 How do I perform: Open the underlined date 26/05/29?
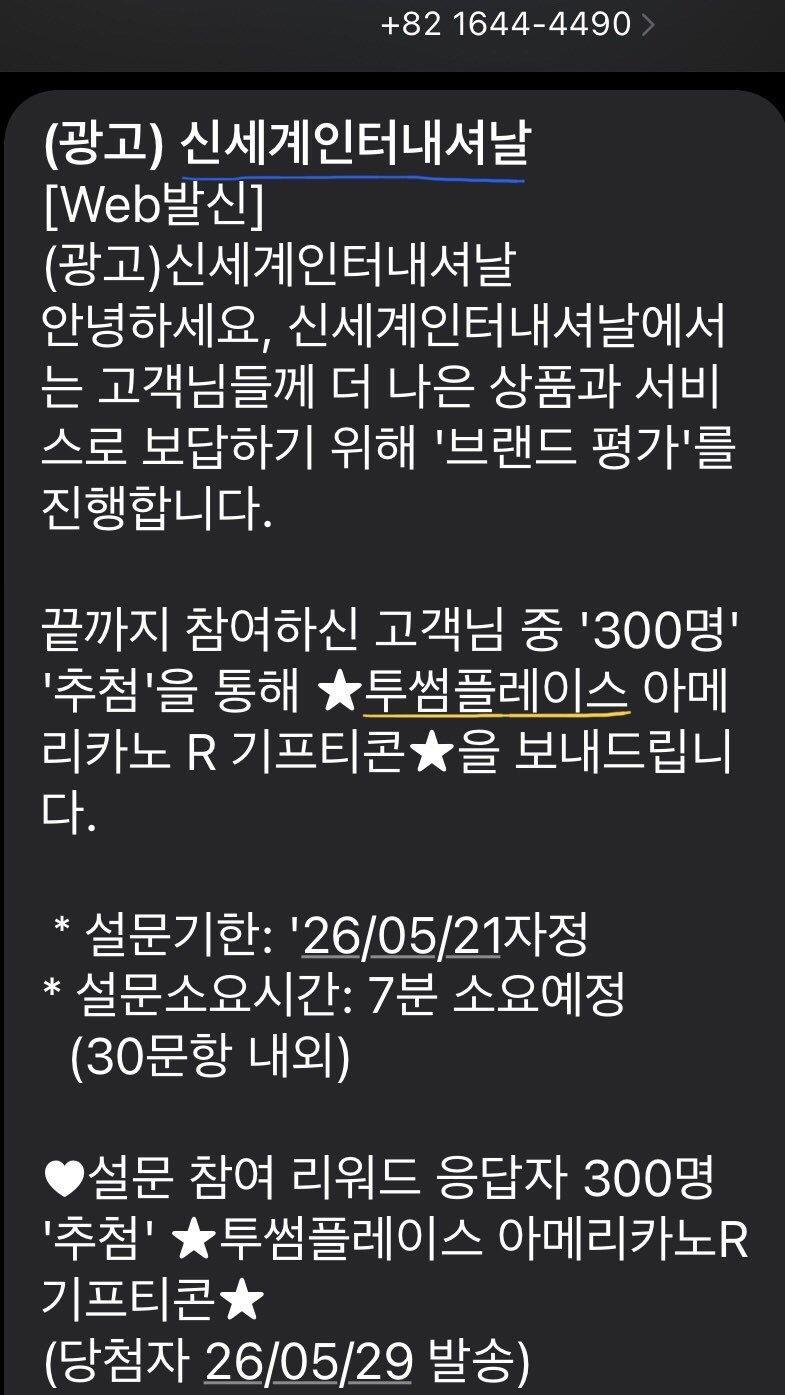(x=310, y=1361)
